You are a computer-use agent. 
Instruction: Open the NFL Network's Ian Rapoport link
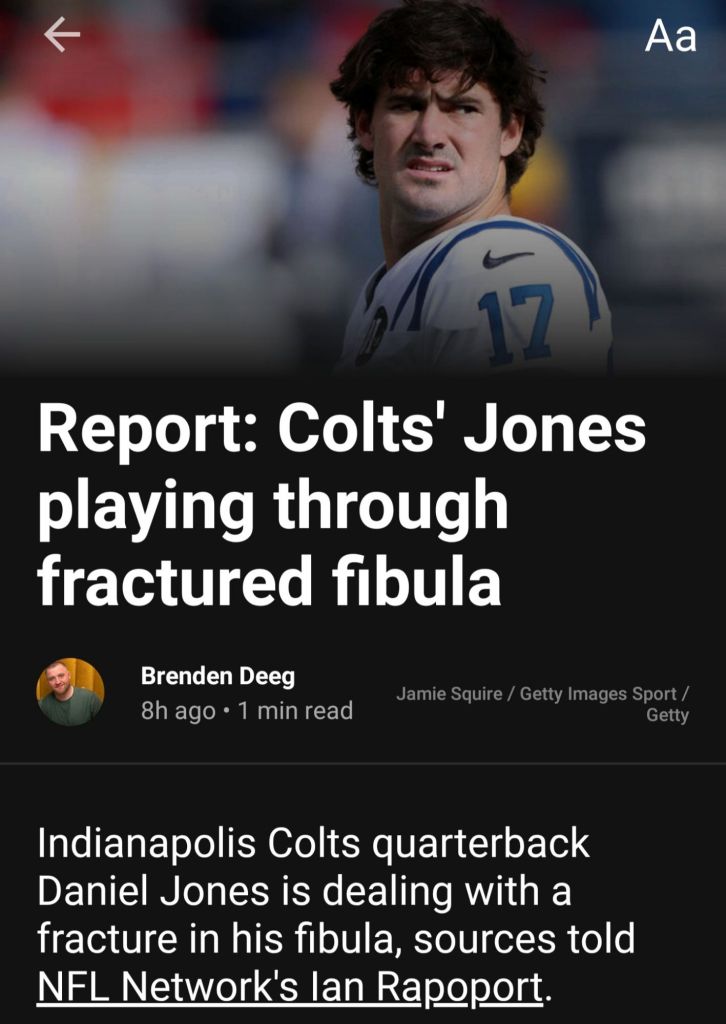click(290, 987)
